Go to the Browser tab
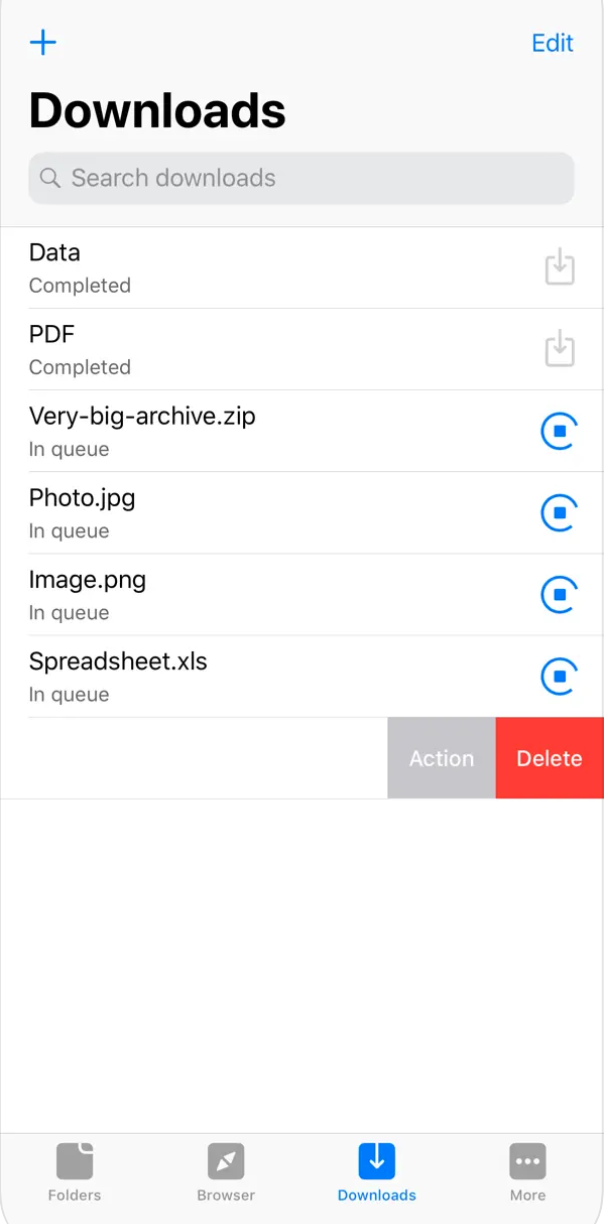The image size is (604, 1224). click(x=226, y=1172)
